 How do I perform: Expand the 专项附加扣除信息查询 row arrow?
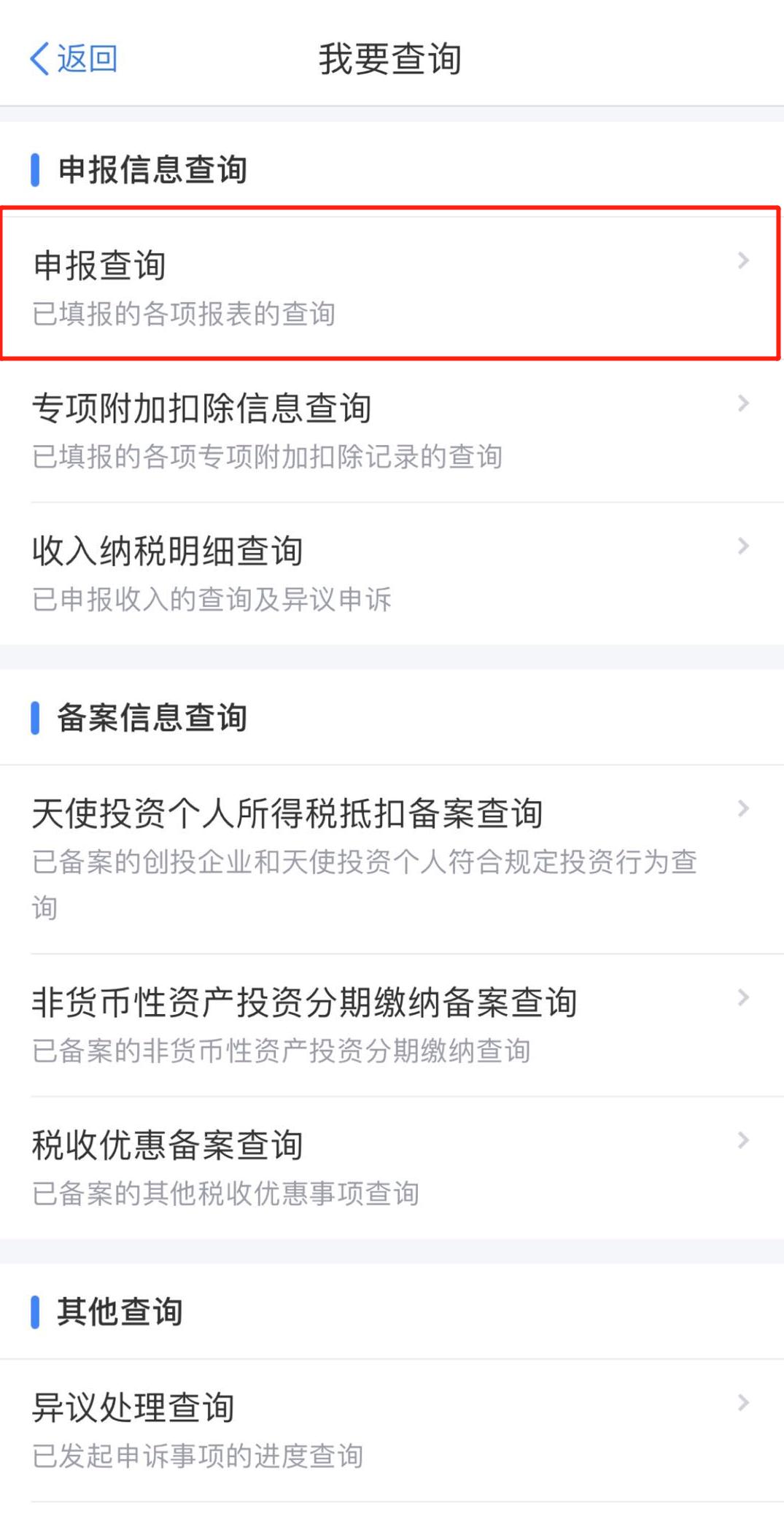744,402
